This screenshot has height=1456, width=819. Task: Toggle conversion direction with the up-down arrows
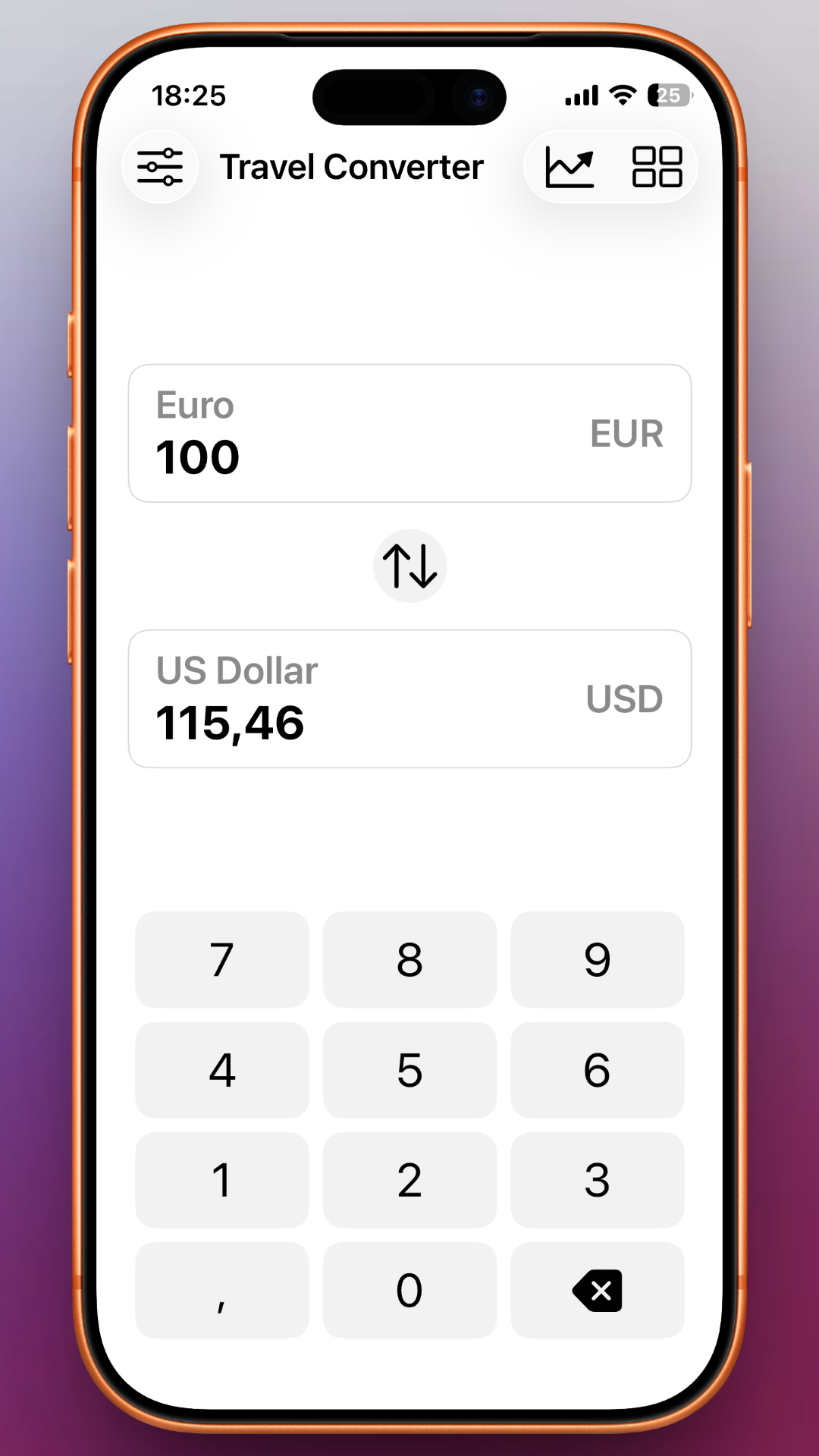click(409, 566)
